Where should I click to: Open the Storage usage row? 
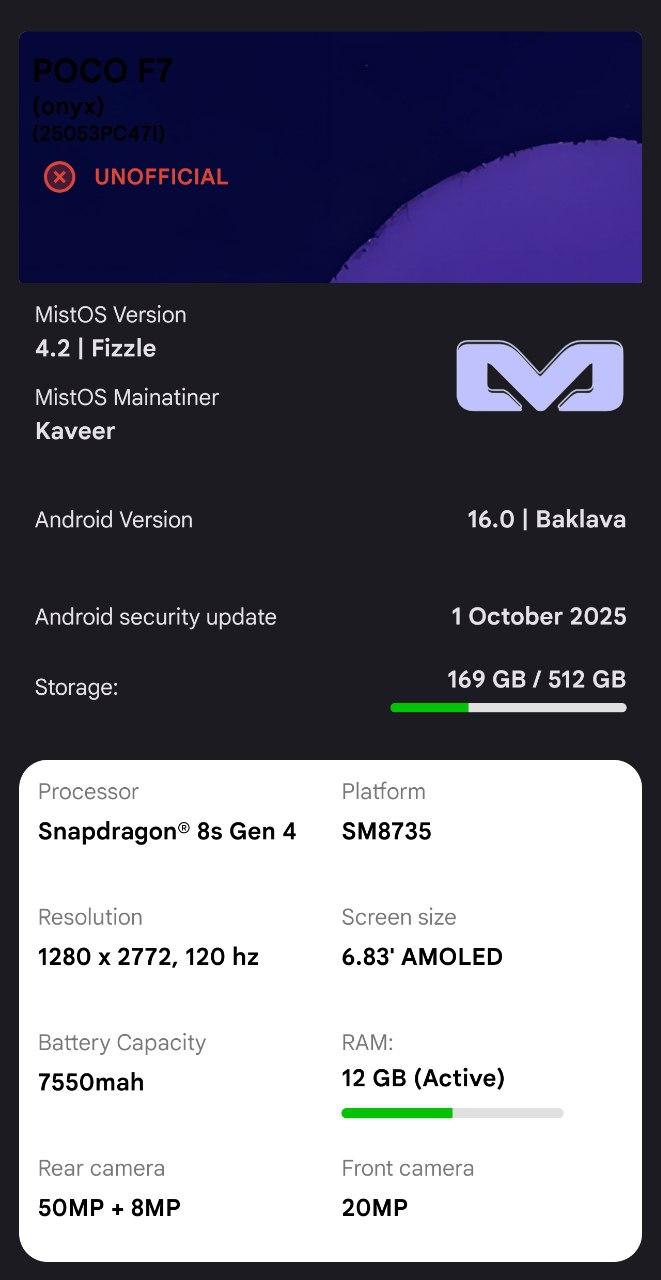pyautogui.click(x=330, y=688)
